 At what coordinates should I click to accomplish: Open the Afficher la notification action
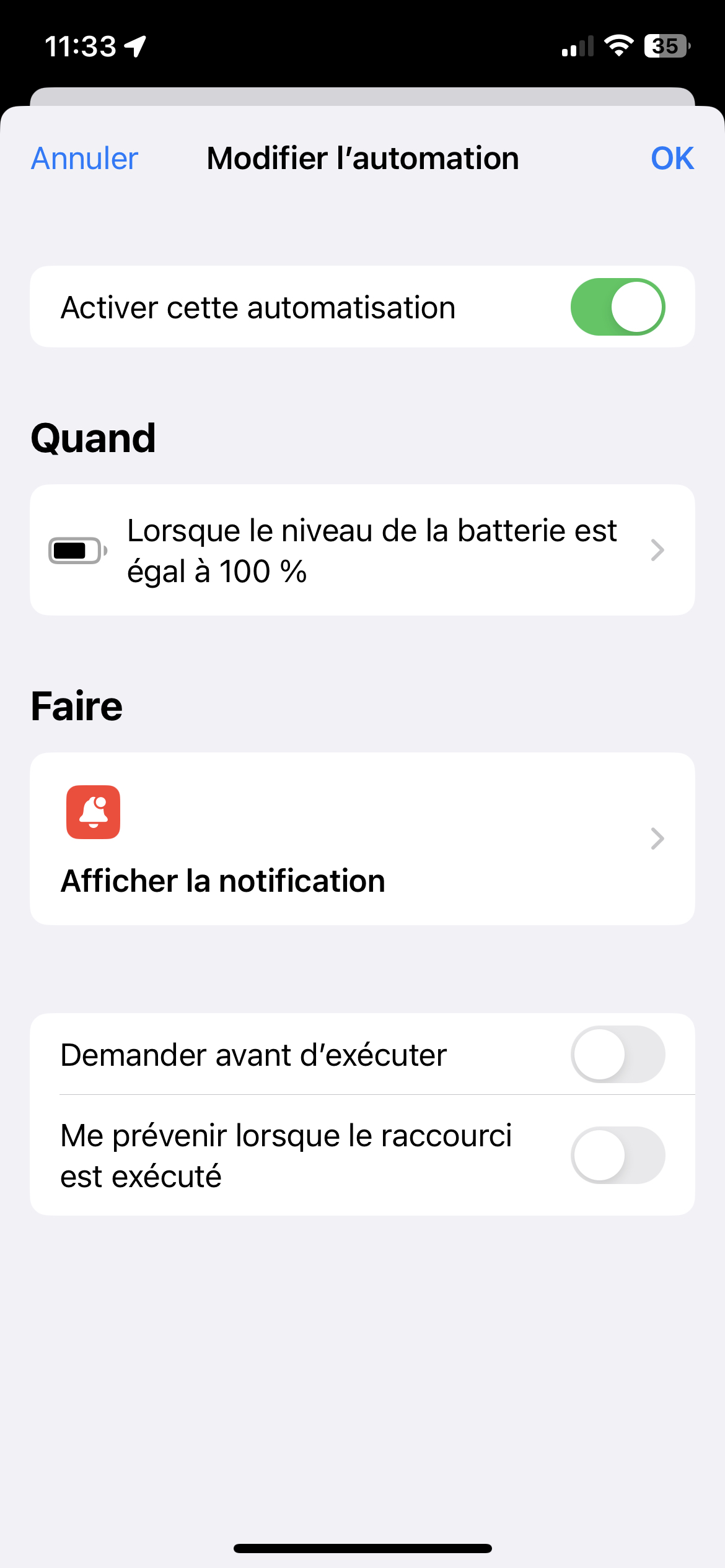[362, 838]
